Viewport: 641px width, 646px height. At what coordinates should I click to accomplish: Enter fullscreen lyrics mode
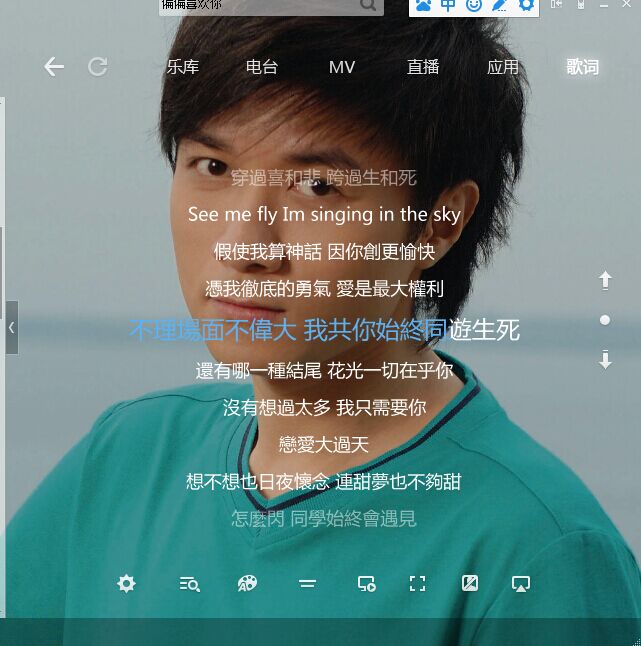417,584
